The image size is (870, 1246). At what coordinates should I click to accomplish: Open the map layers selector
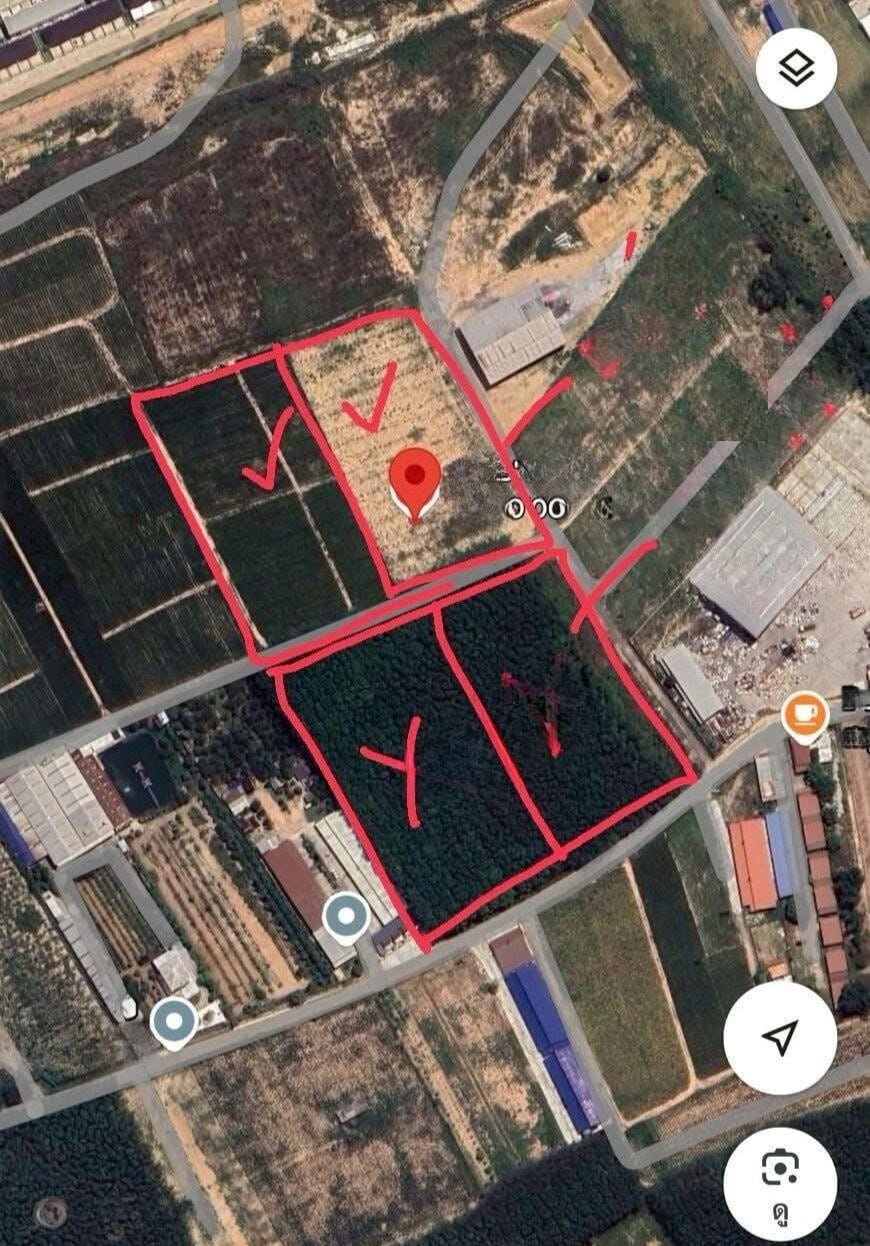click(796, 68)
